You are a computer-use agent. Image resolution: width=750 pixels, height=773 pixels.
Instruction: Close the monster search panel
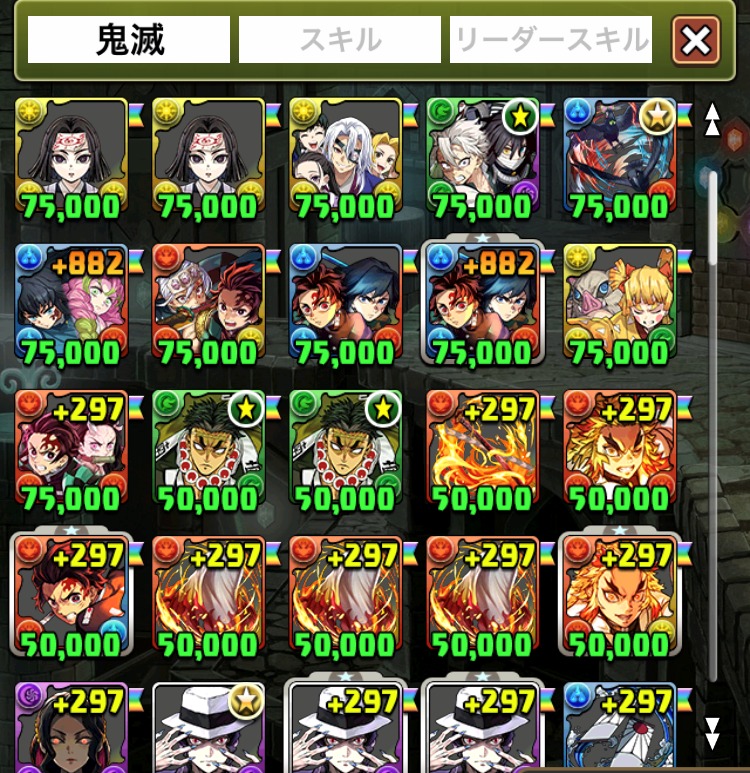[696, 41]
